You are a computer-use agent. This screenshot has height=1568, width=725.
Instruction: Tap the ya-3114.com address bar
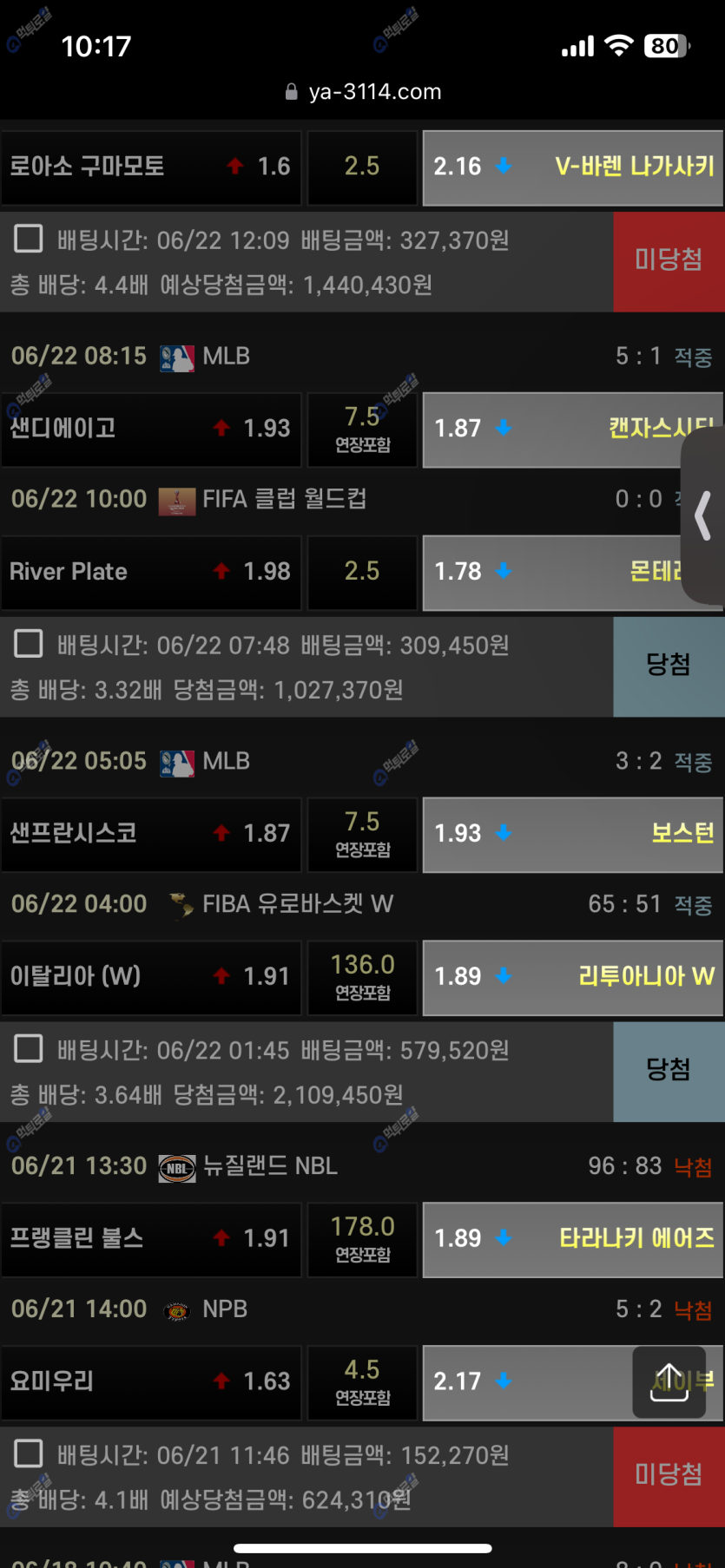(x=363, y=91)
